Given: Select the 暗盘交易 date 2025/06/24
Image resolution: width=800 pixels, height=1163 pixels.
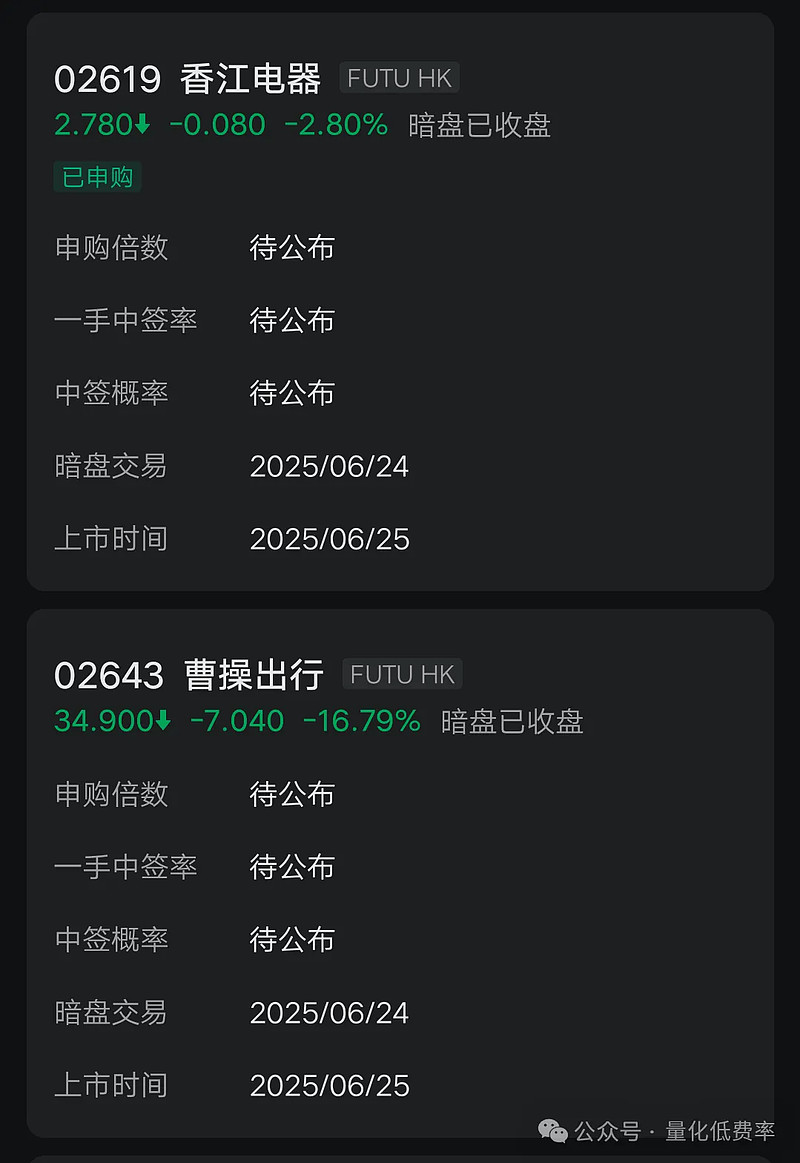Looking at the screenshot, I should (330, 466).
